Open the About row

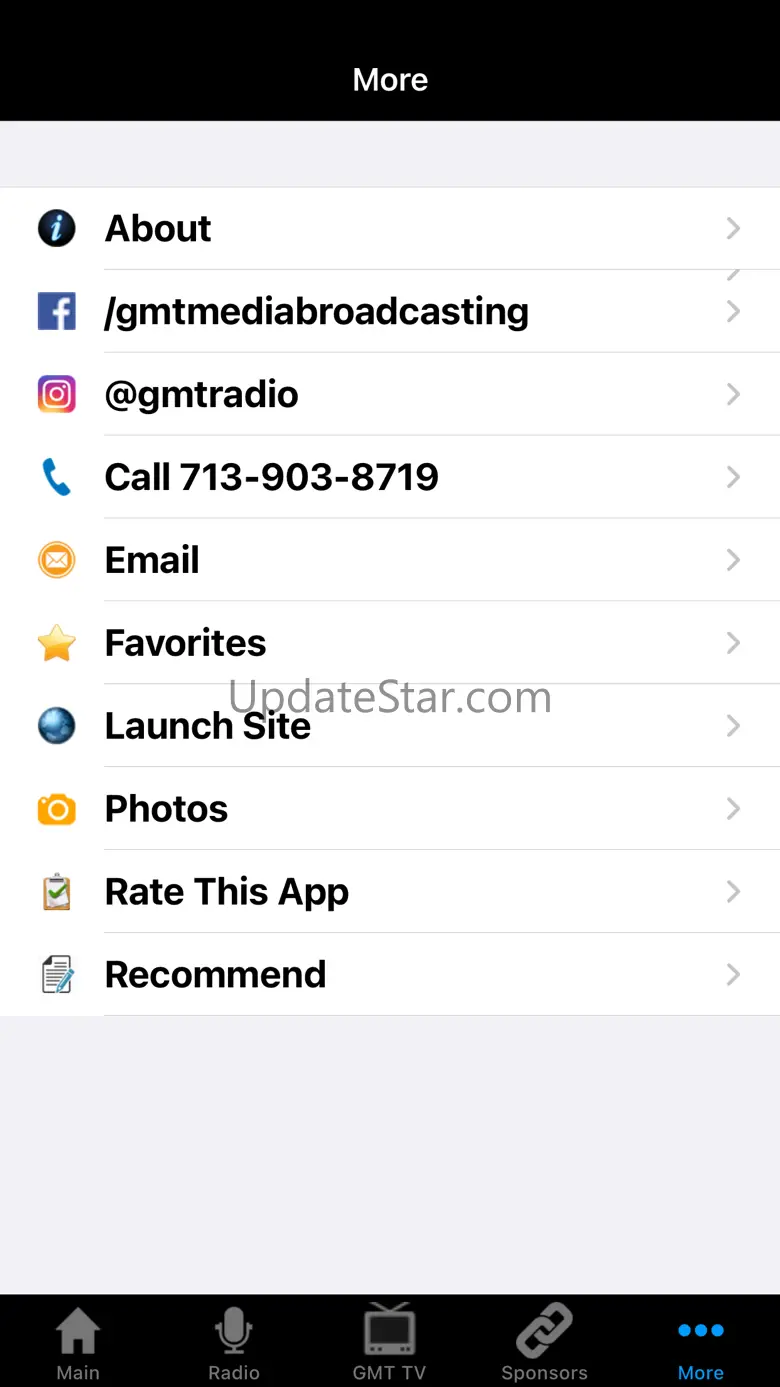pyautogui.click(x=390, y=228)
